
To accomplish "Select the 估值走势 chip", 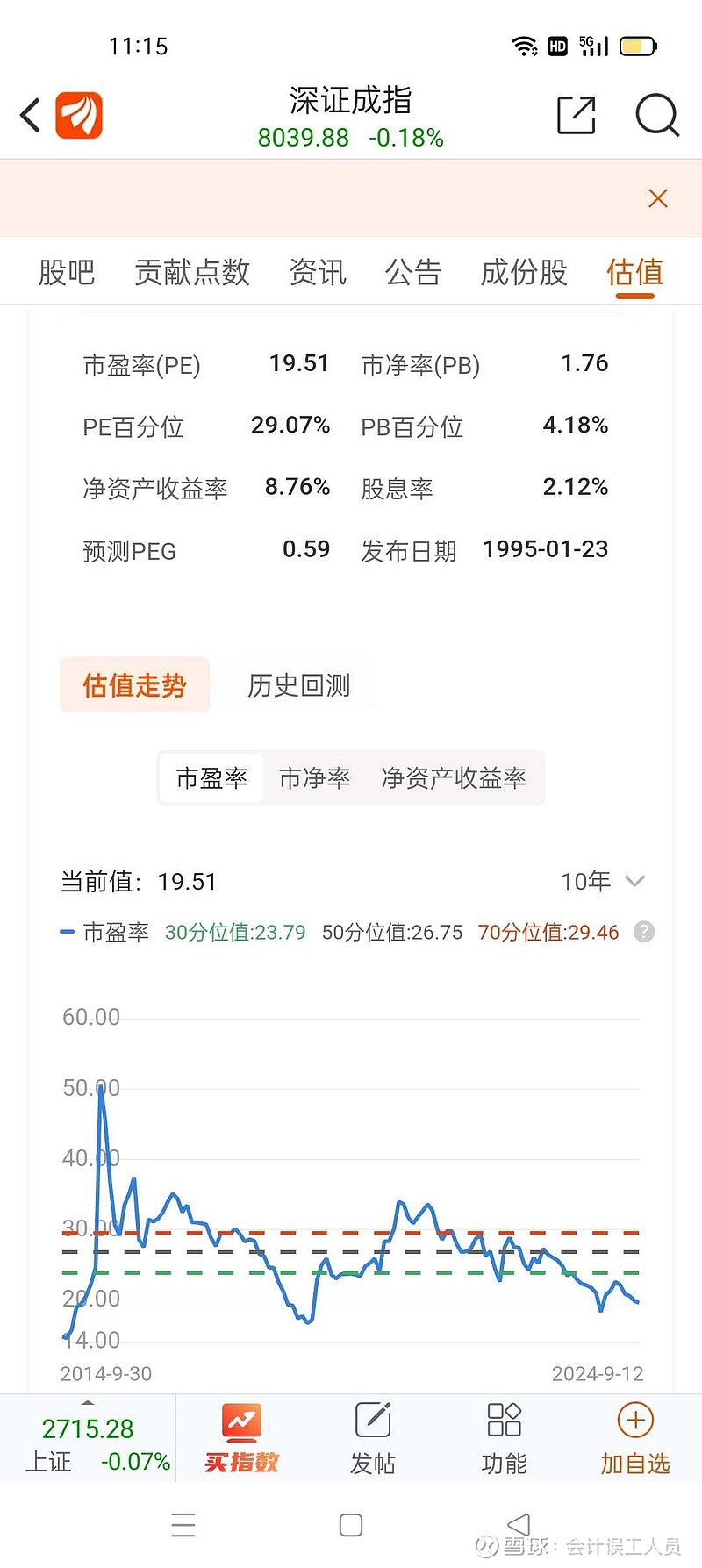I will (135, 684).
